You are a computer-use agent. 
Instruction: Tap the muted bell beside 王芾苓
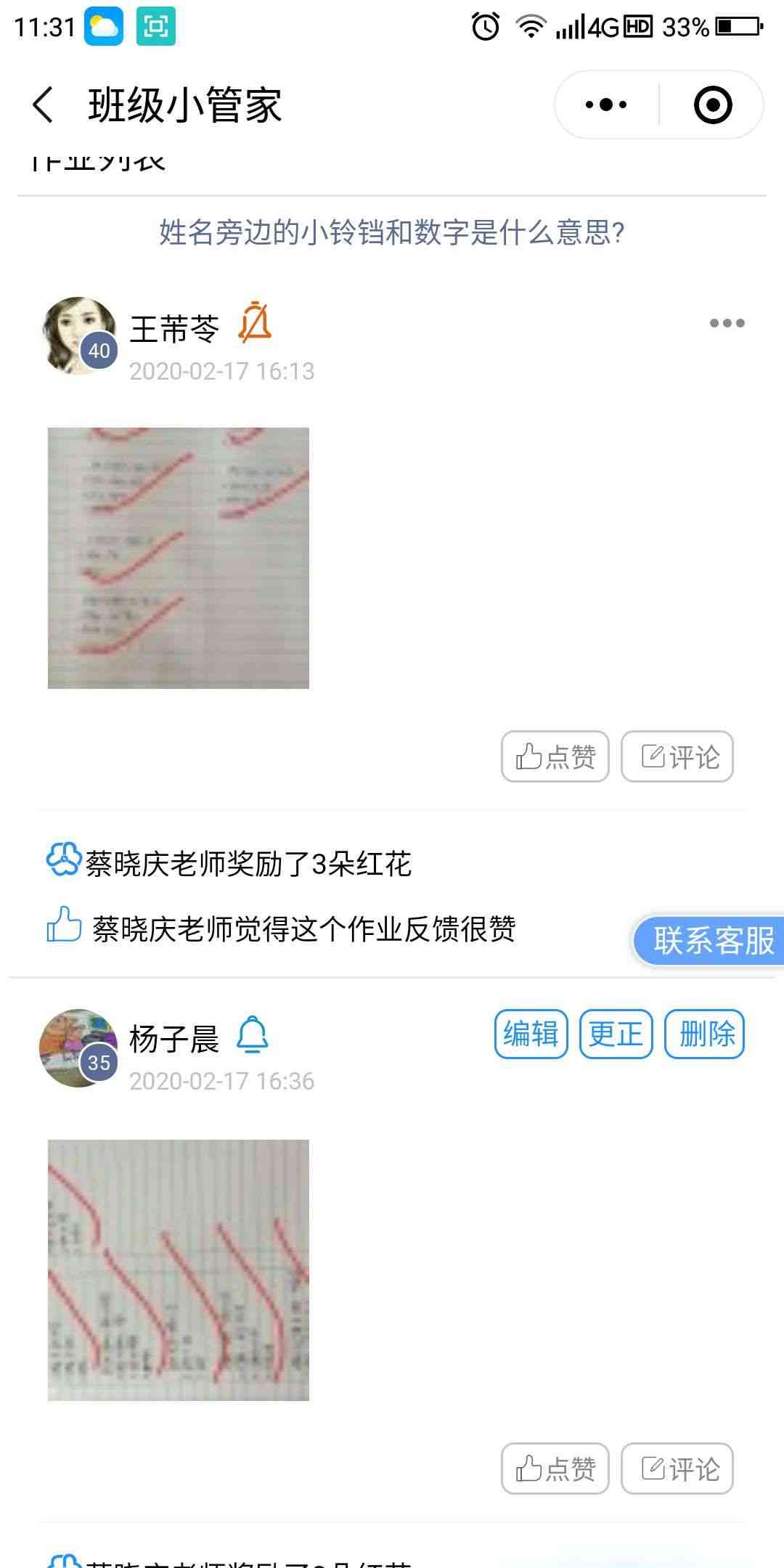254,323
